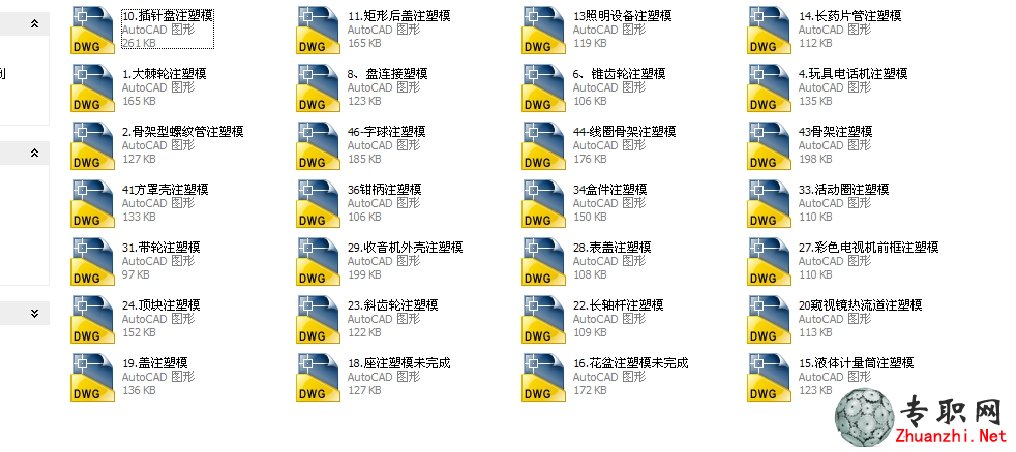
Task: Open the 24.顶块注塑模 drawing
Action: [x=92, y=319]
